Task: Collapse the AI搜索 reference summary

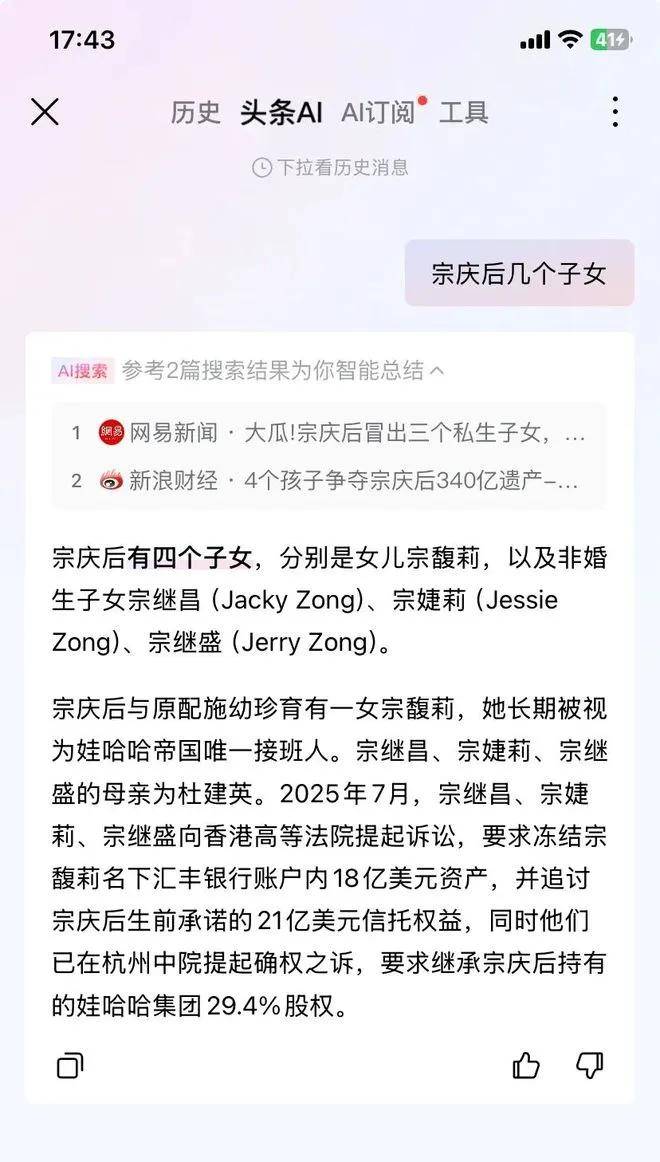Action: [x=437, y=370]
